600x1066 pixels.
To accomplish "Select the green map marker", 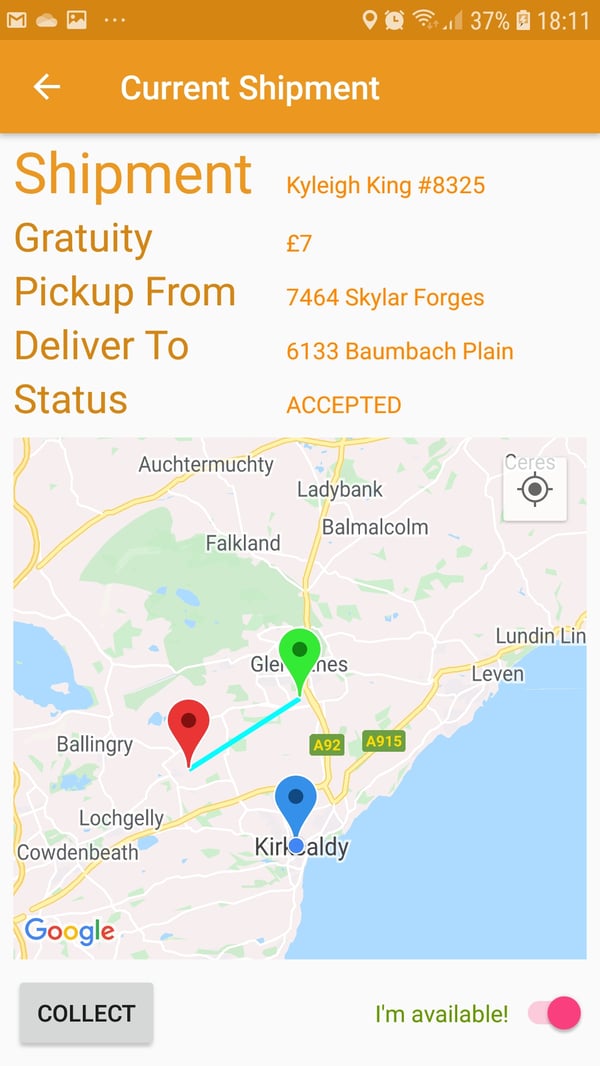I will click(299, 655).
